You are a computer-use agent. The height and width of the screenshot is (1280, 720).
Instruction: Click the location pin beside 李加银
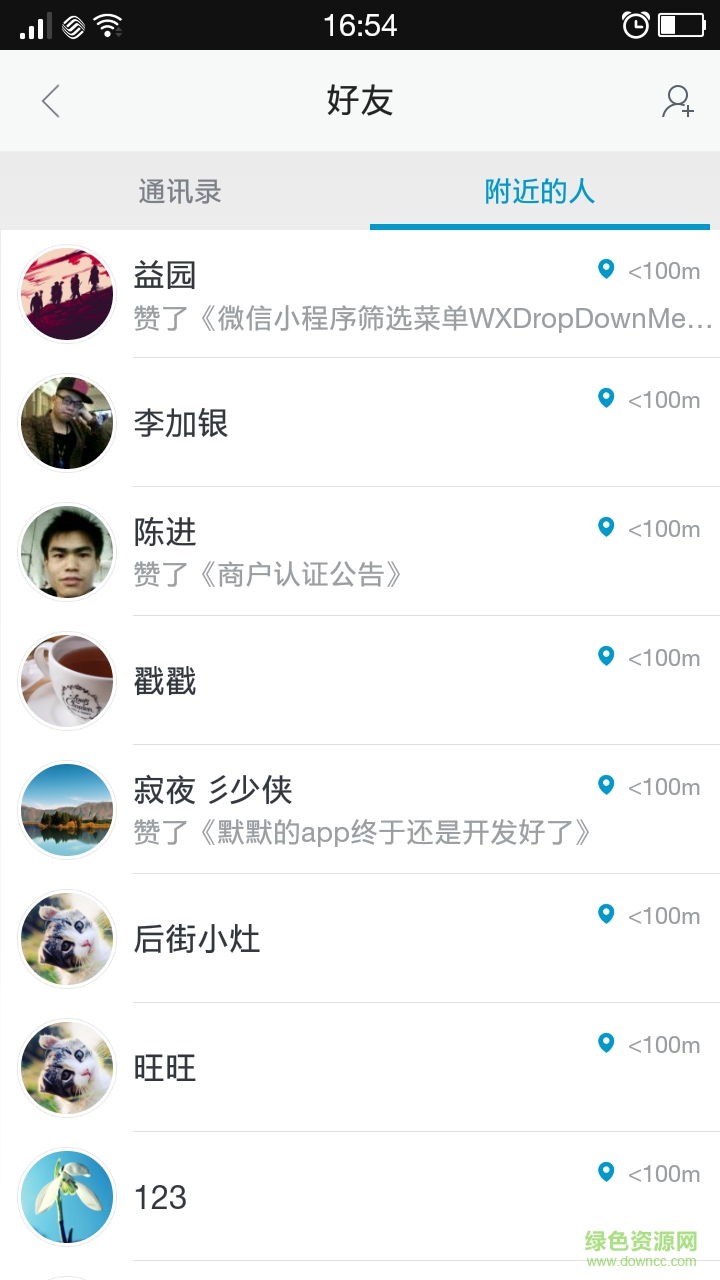coord(606,398)
